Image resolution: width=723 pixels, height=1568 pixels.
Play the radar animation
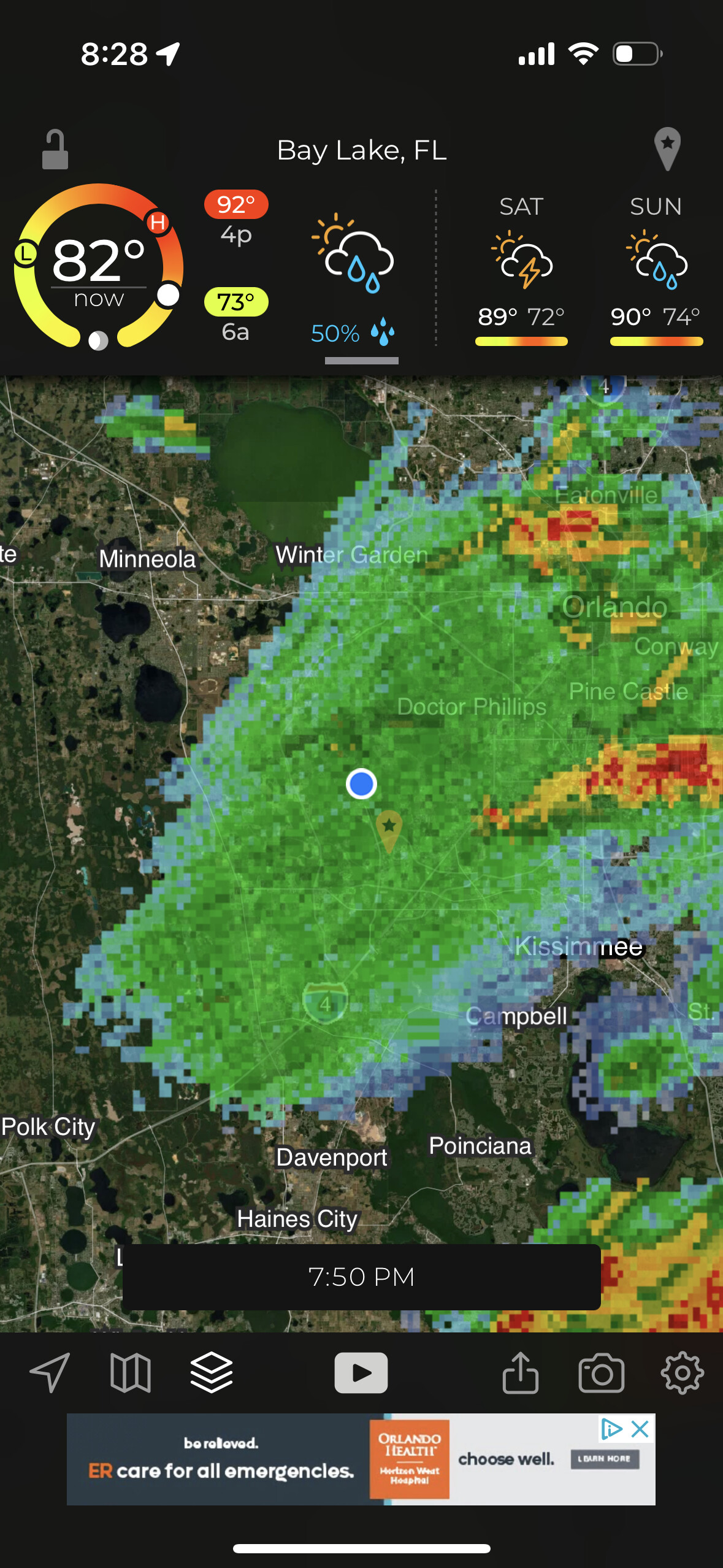[x=361, y=1372]
